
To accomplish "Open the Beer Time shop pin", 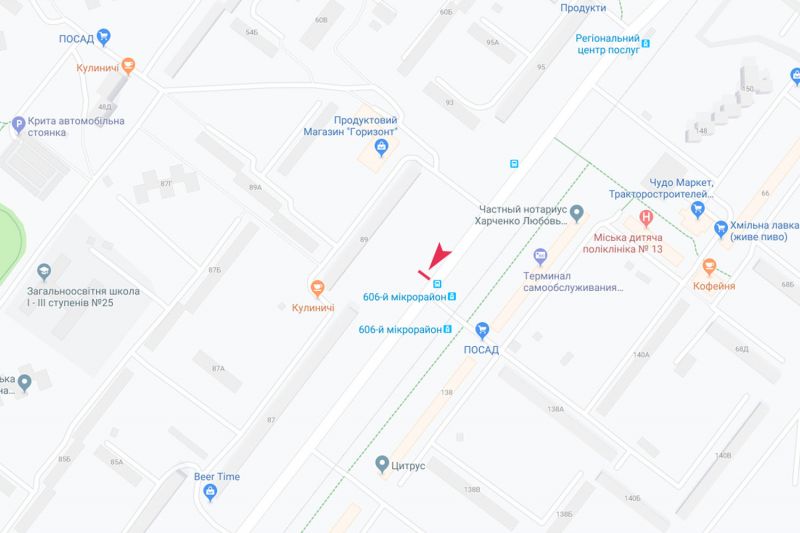I will (209, 494).
